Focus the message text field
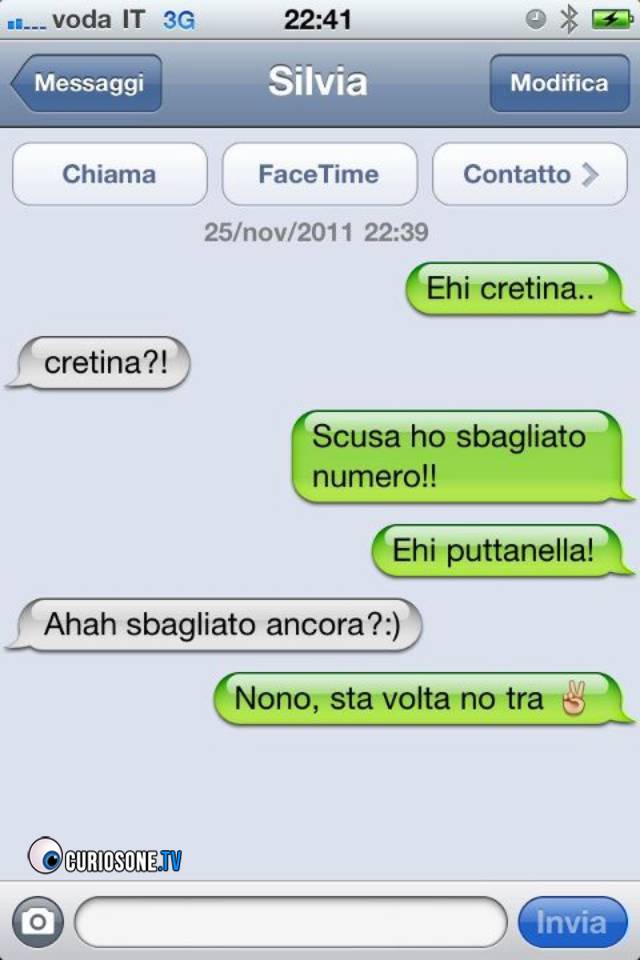This screenshot has height=960, width=640. (x=290, y=921)
